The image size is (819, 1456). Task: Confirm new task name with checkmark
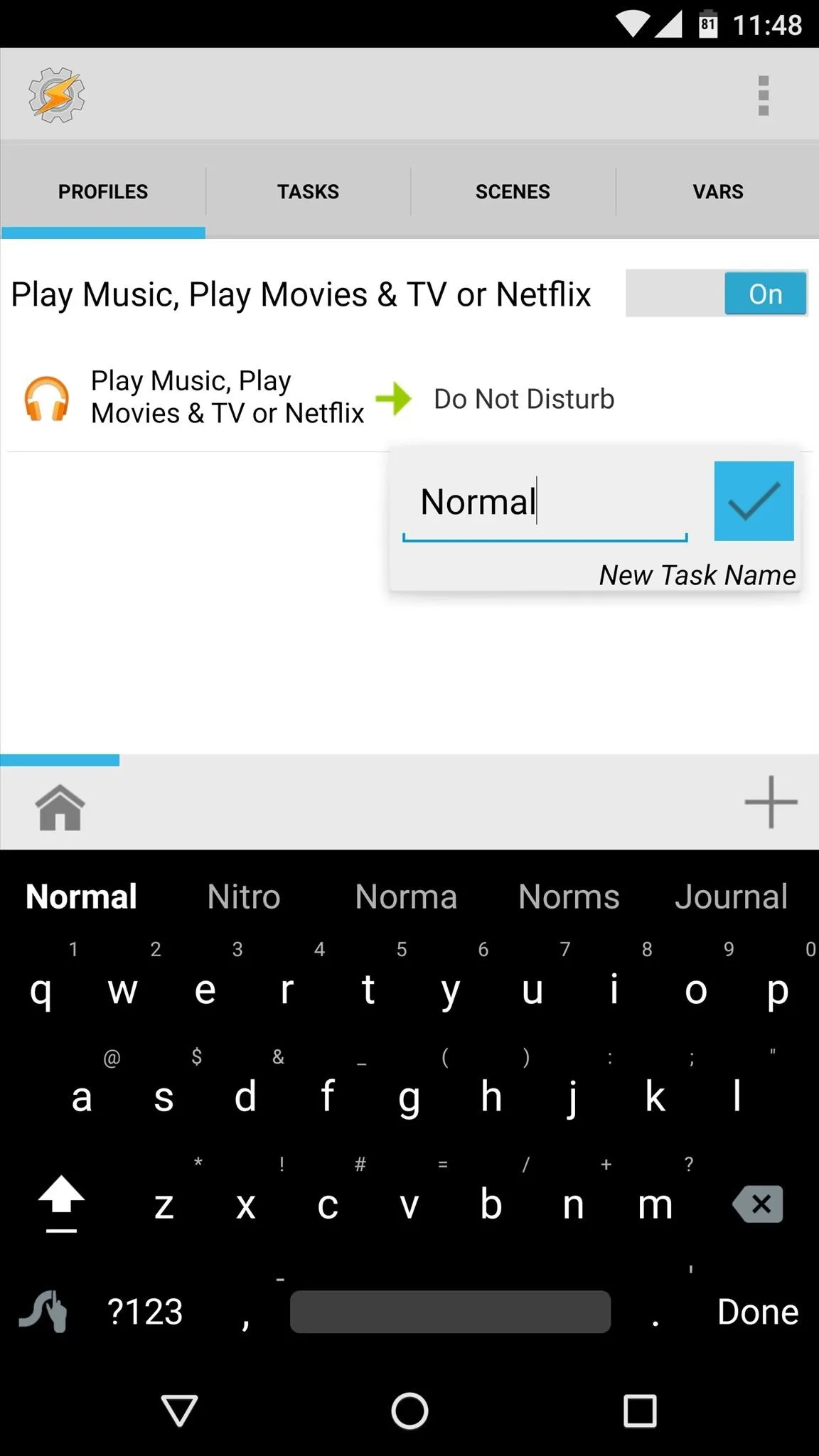pos(754,501)
